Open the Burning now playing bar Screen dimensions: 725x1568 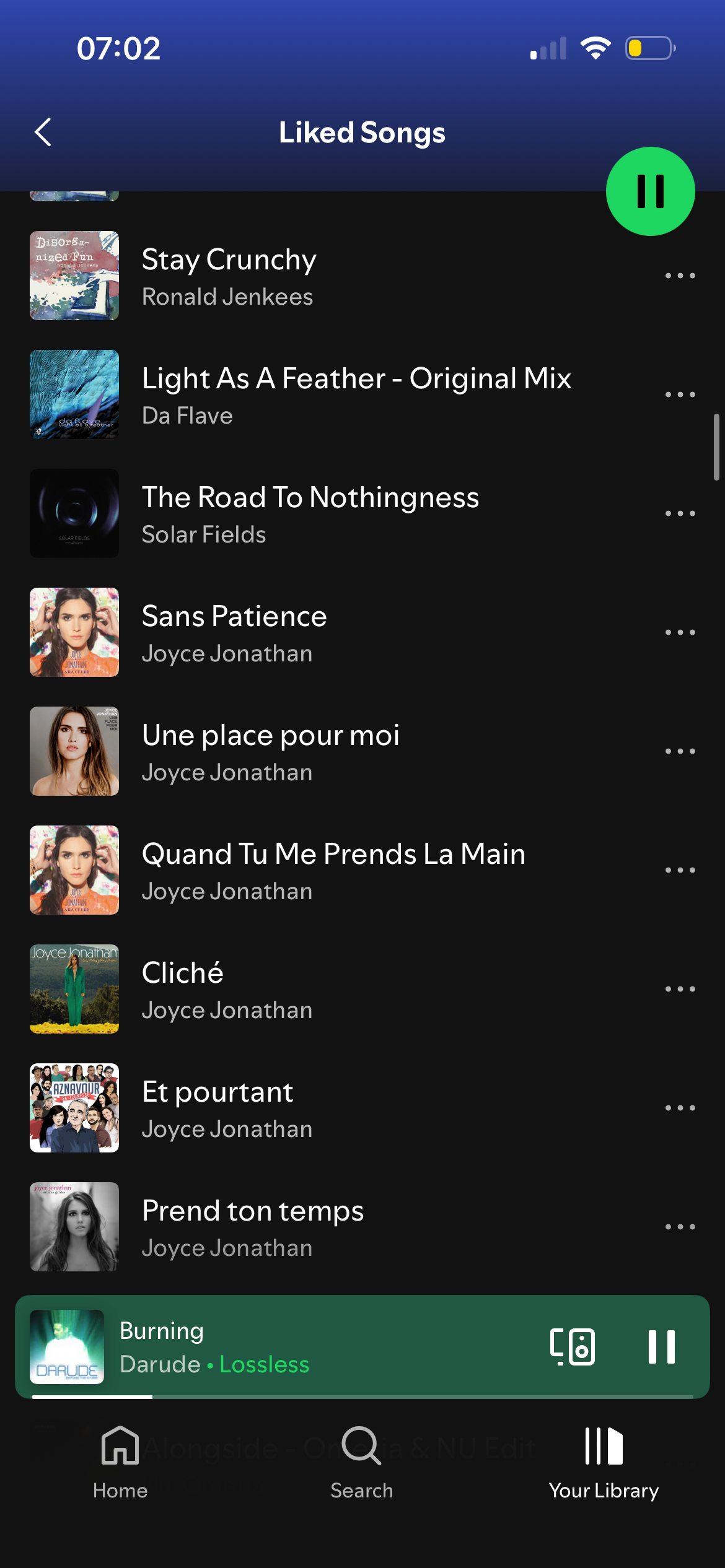pos(310,1347)
